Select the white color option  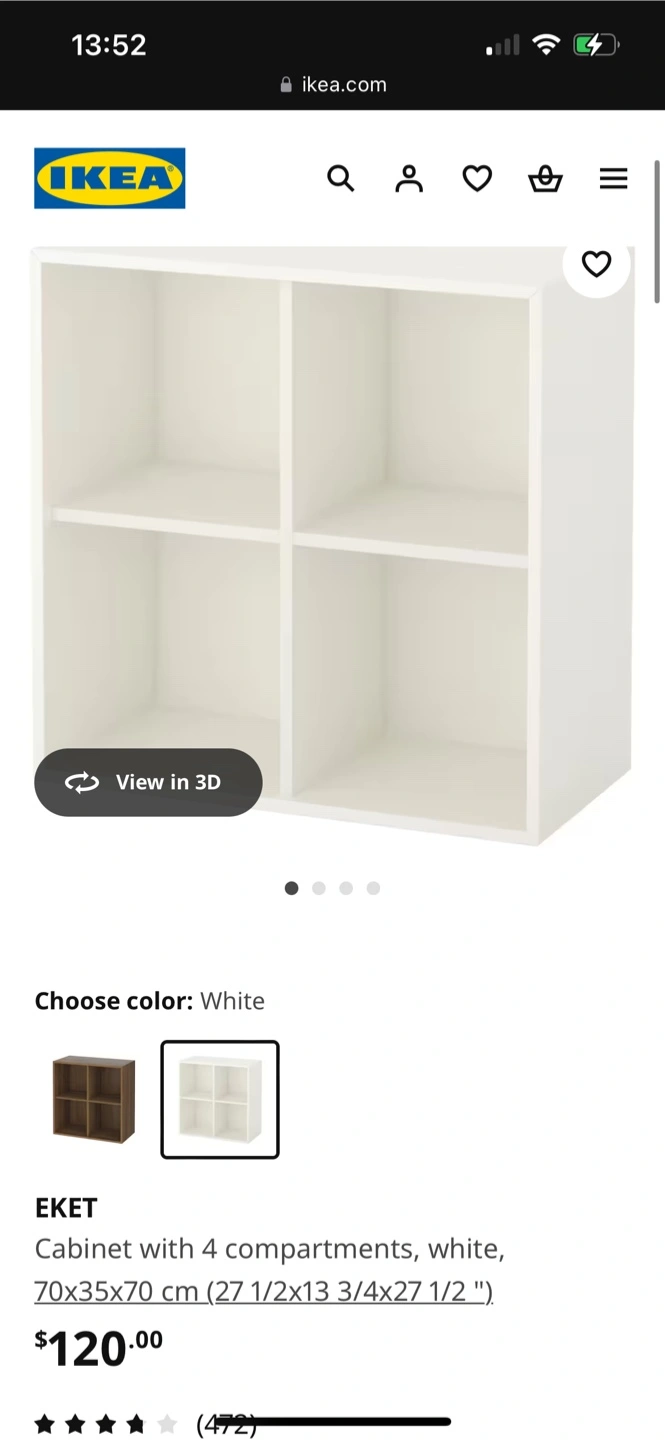coord(220,1099)
